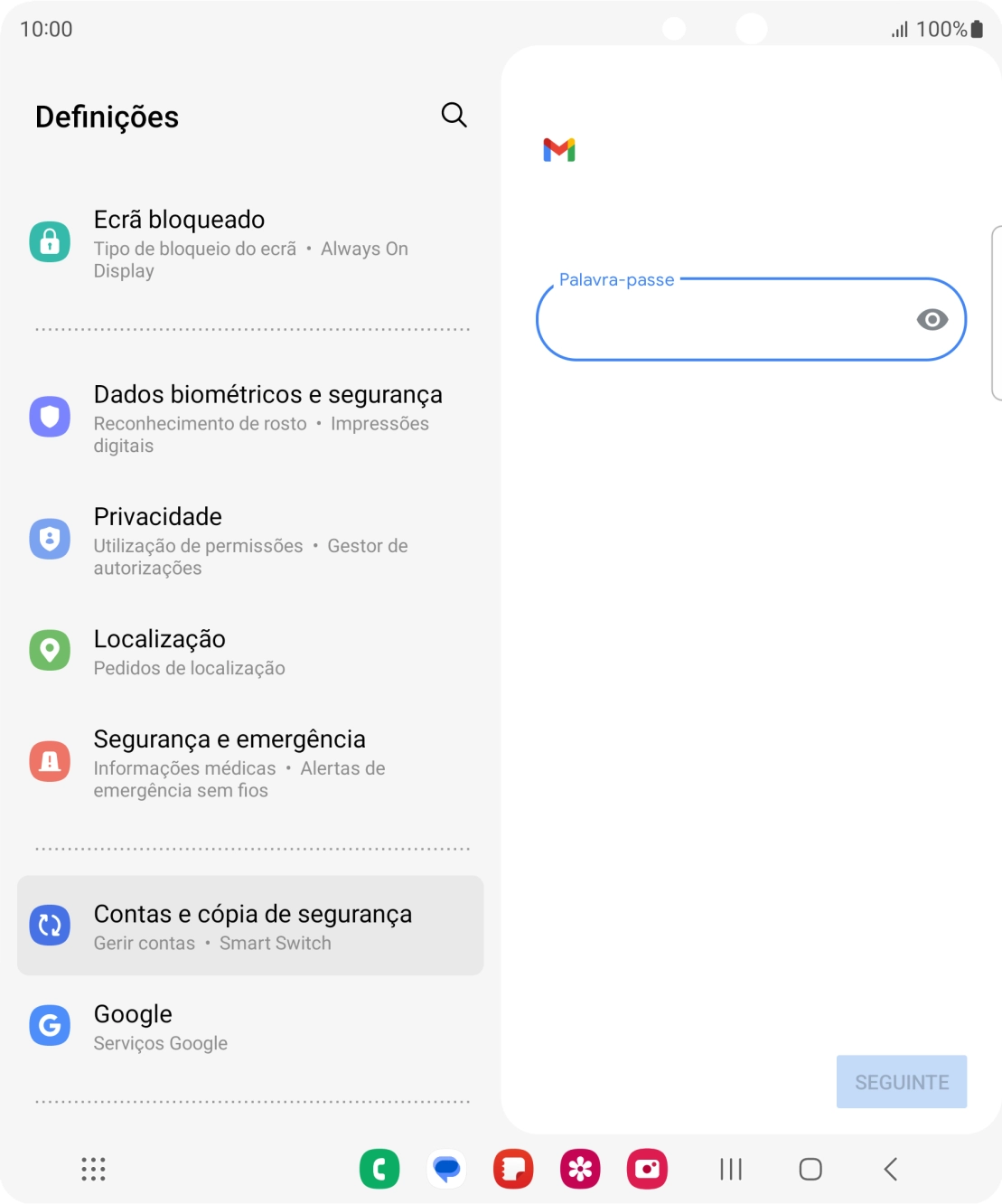Tap the sync icon for Contas e cópia
The width and height of the screenshot is (1002, 1204).
coord(51,925)
